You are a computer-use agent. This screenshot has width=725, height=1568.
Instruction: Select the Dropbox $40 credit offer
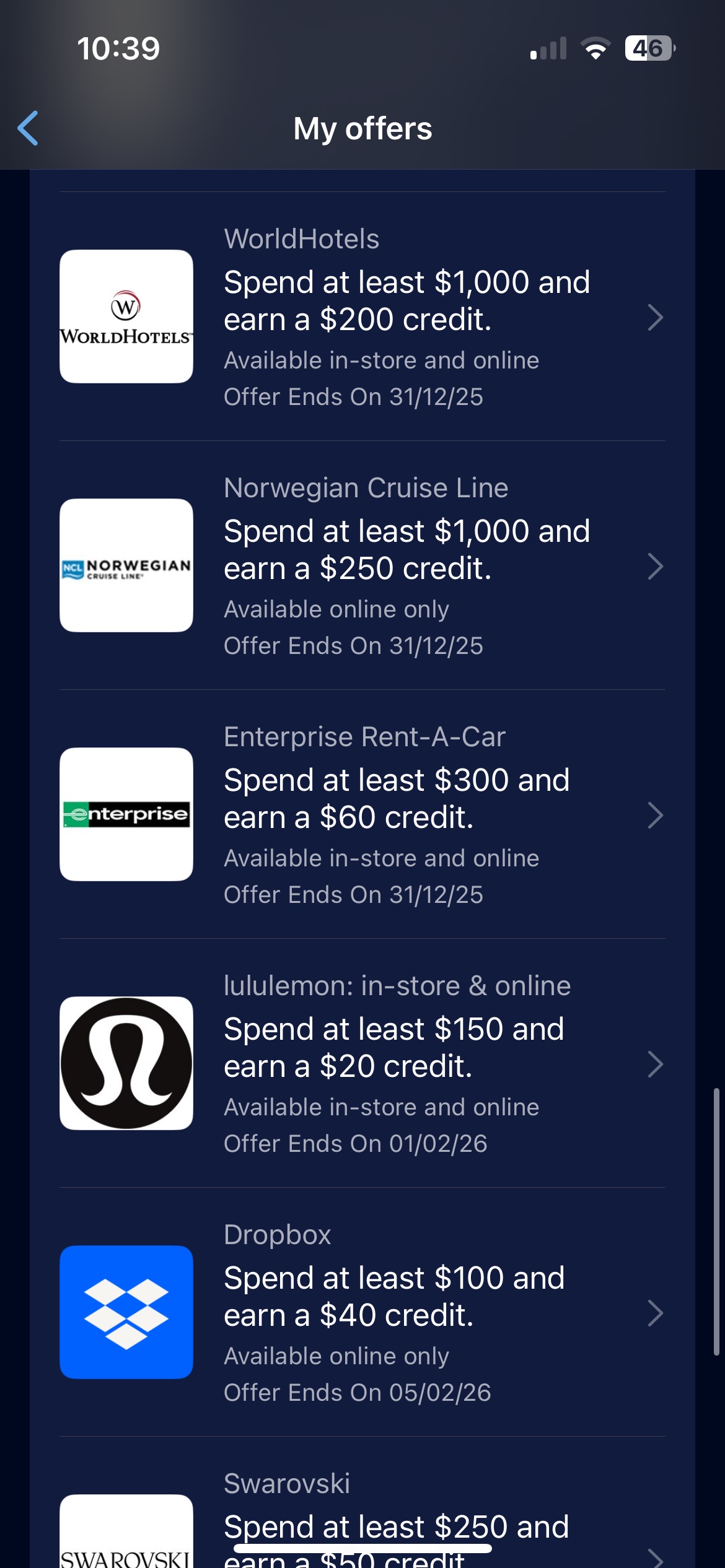tap(393, 1296)
